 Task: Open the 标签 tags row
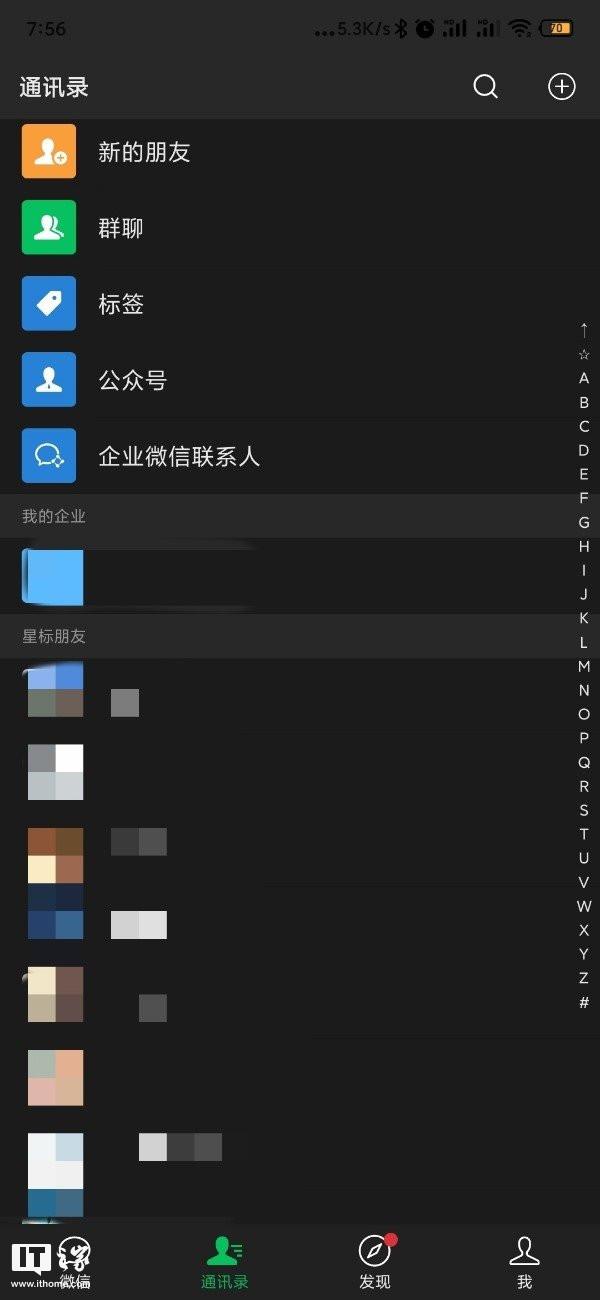[300, 304]
